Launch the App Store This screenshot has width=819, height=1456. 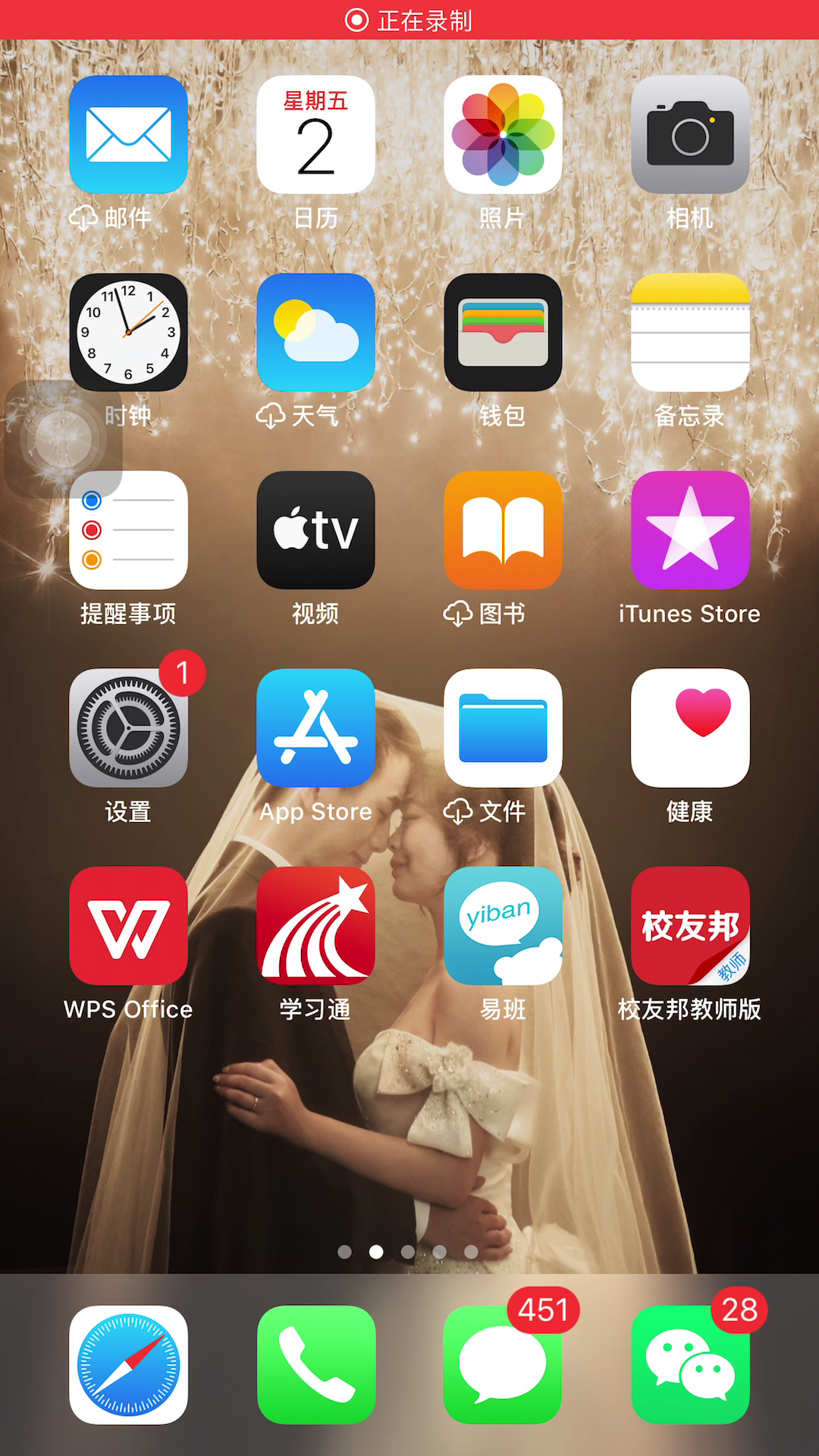point(315,728)
